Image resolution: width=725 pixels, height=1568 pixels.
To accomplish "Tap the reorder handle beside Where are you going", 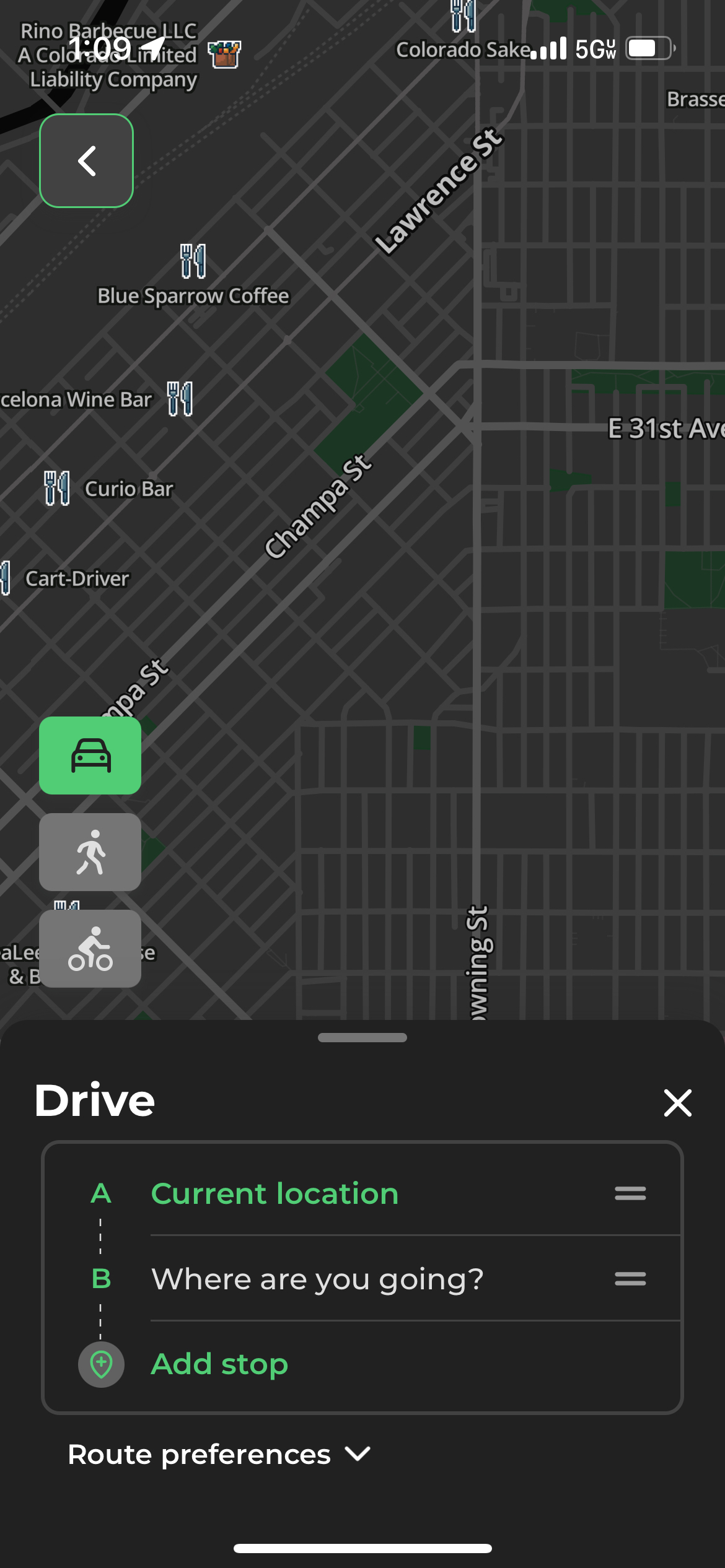I will tap(630, 1279).
